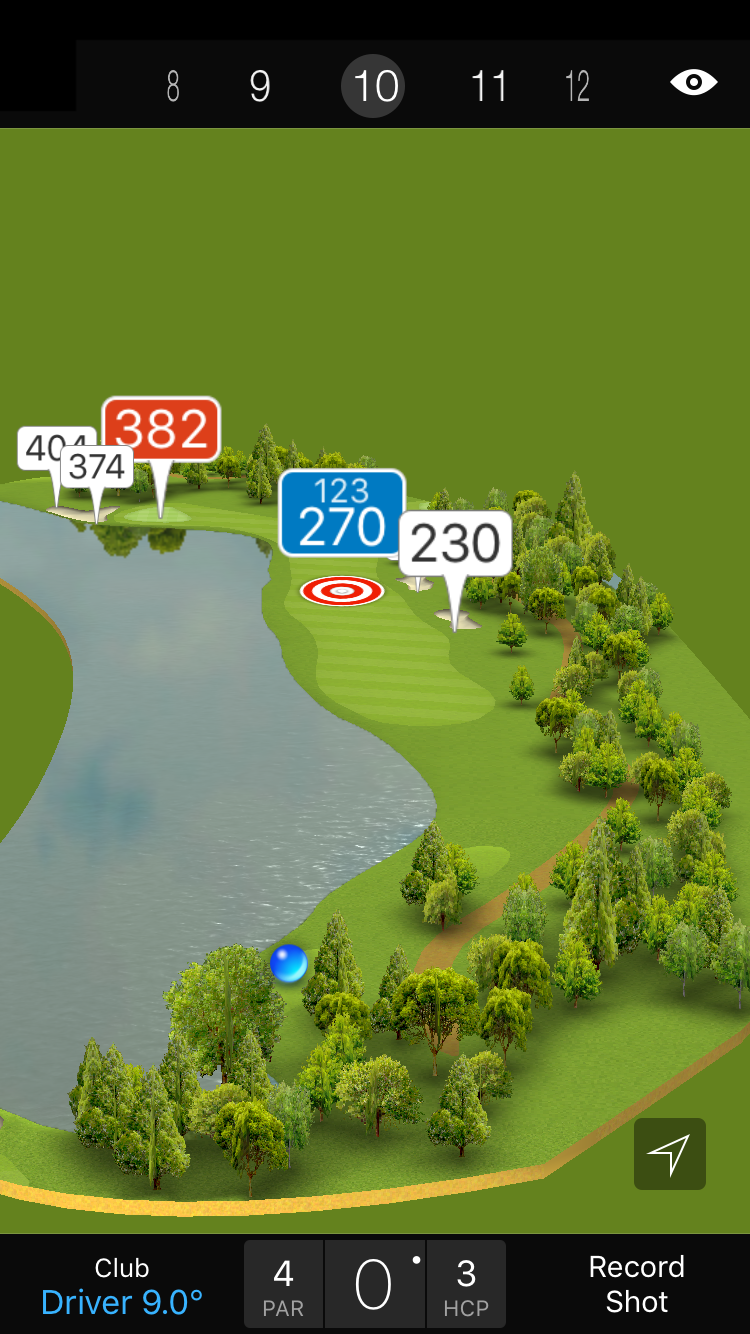The image size is (750, 1334).
Task: Record a shot
Action: coord(636,1284)
